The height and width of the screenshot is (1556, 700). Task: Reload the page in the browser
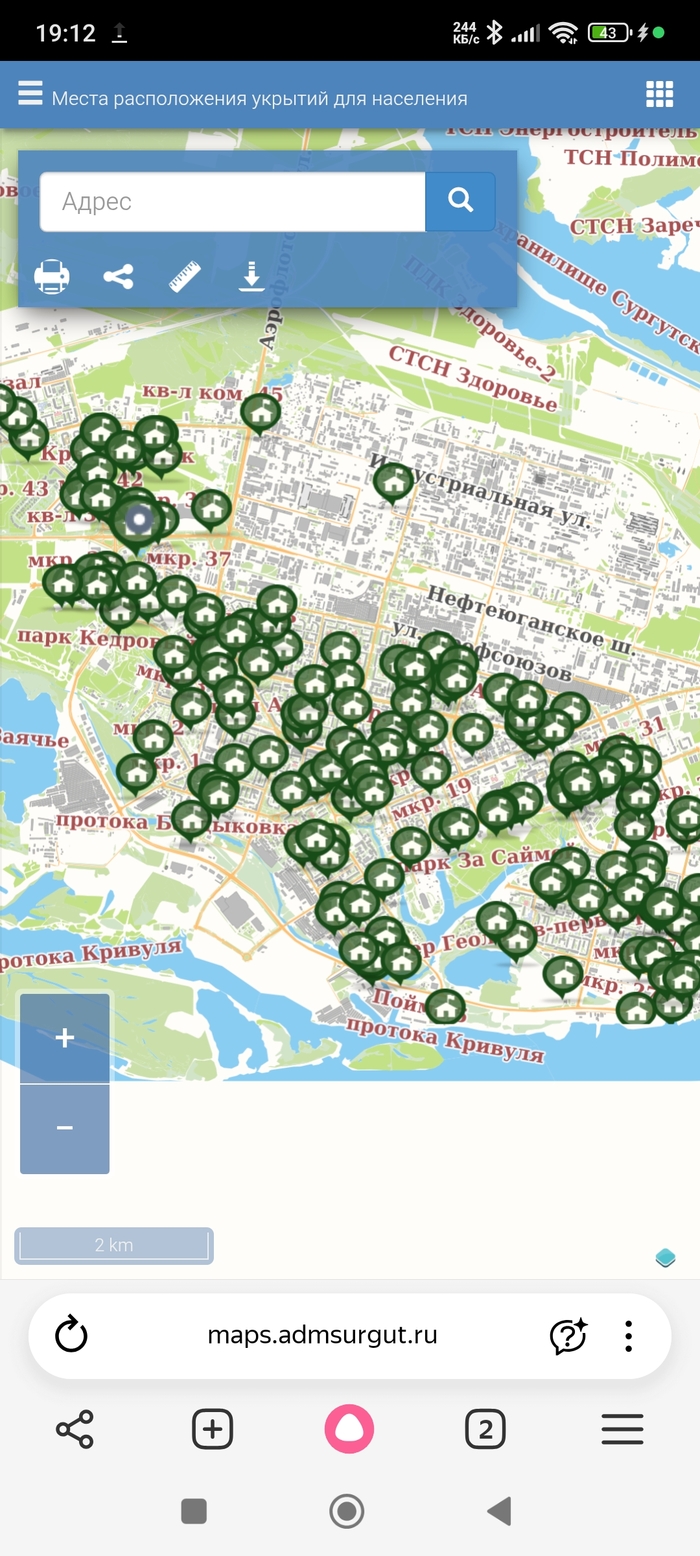point(71,1335)
